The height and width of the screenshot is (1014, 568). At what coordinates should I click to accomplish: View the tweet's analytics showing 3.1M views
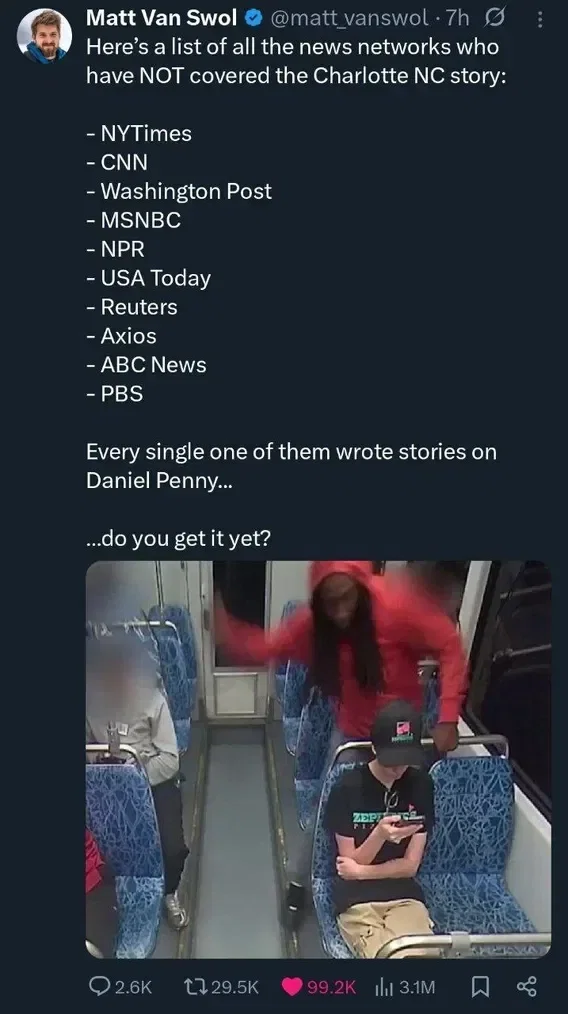point(405,987)
